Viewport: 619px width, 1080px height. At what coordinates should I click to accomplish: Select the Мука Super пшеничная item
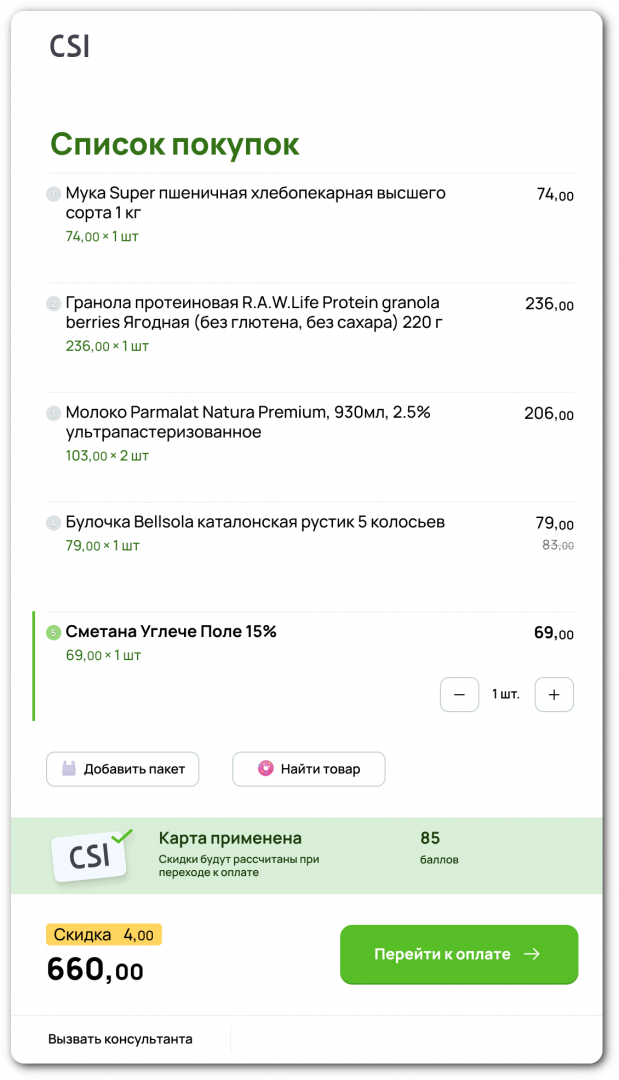[255, 203]
